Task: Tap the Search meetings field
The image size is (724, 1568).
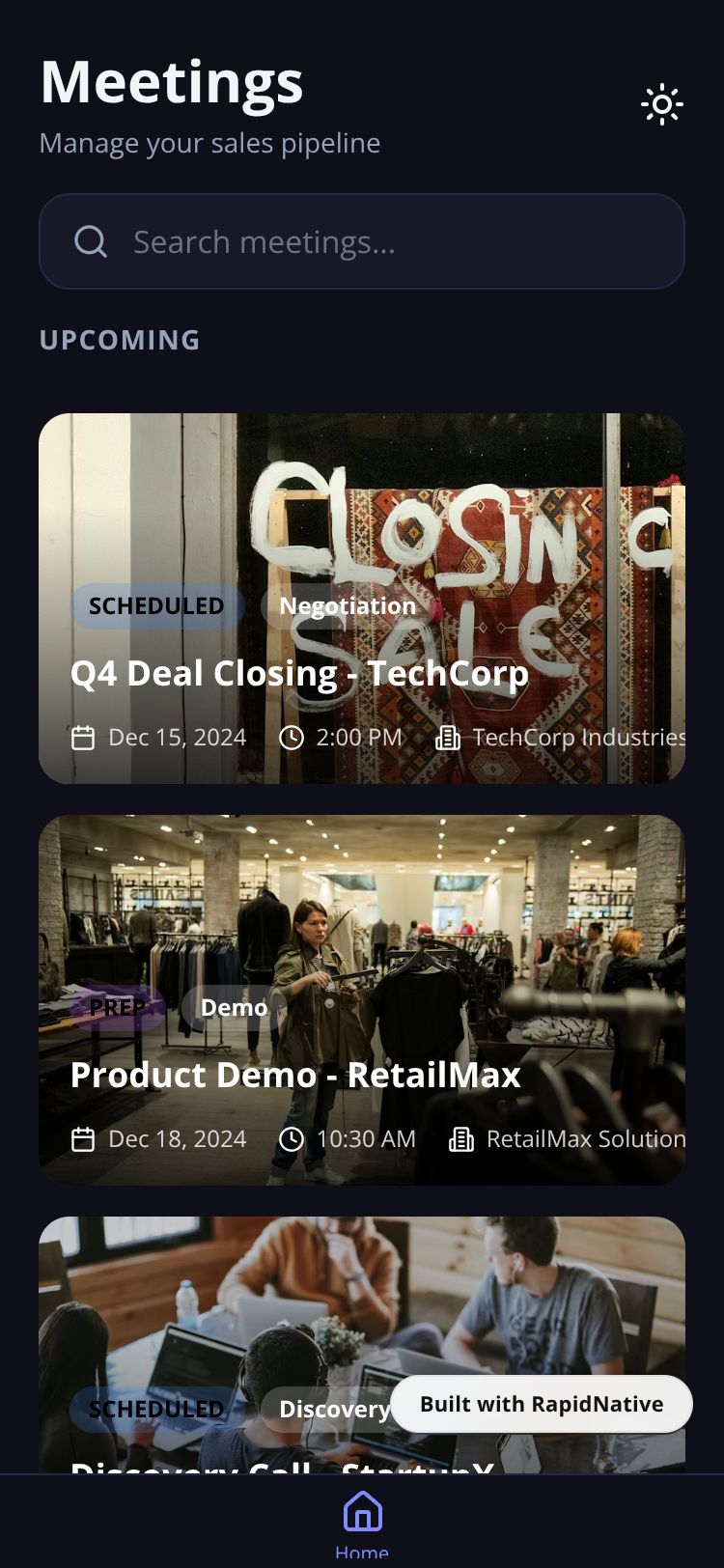Action: point(362,241)
